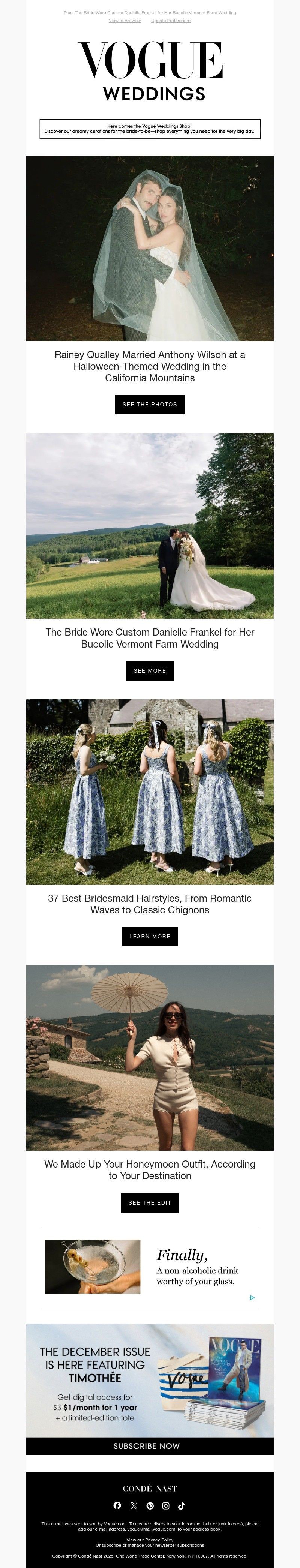Open the Privacy Policy link
This screenshot has width=300, height=1568.
point(159,1540)
